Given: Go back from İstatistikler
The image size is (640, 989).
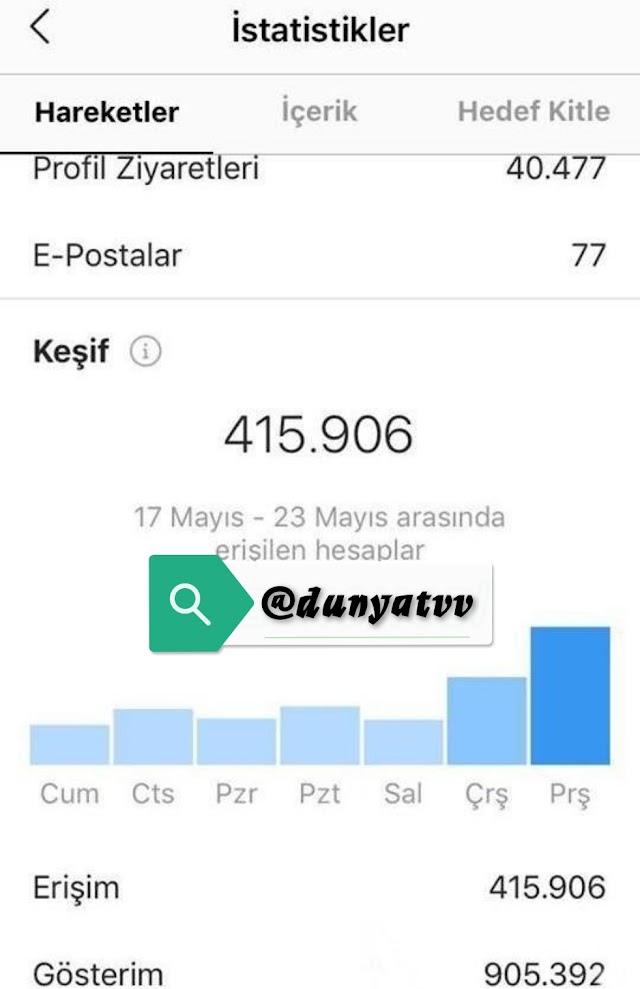Looking at the screenshot, I should pos(40,28).
